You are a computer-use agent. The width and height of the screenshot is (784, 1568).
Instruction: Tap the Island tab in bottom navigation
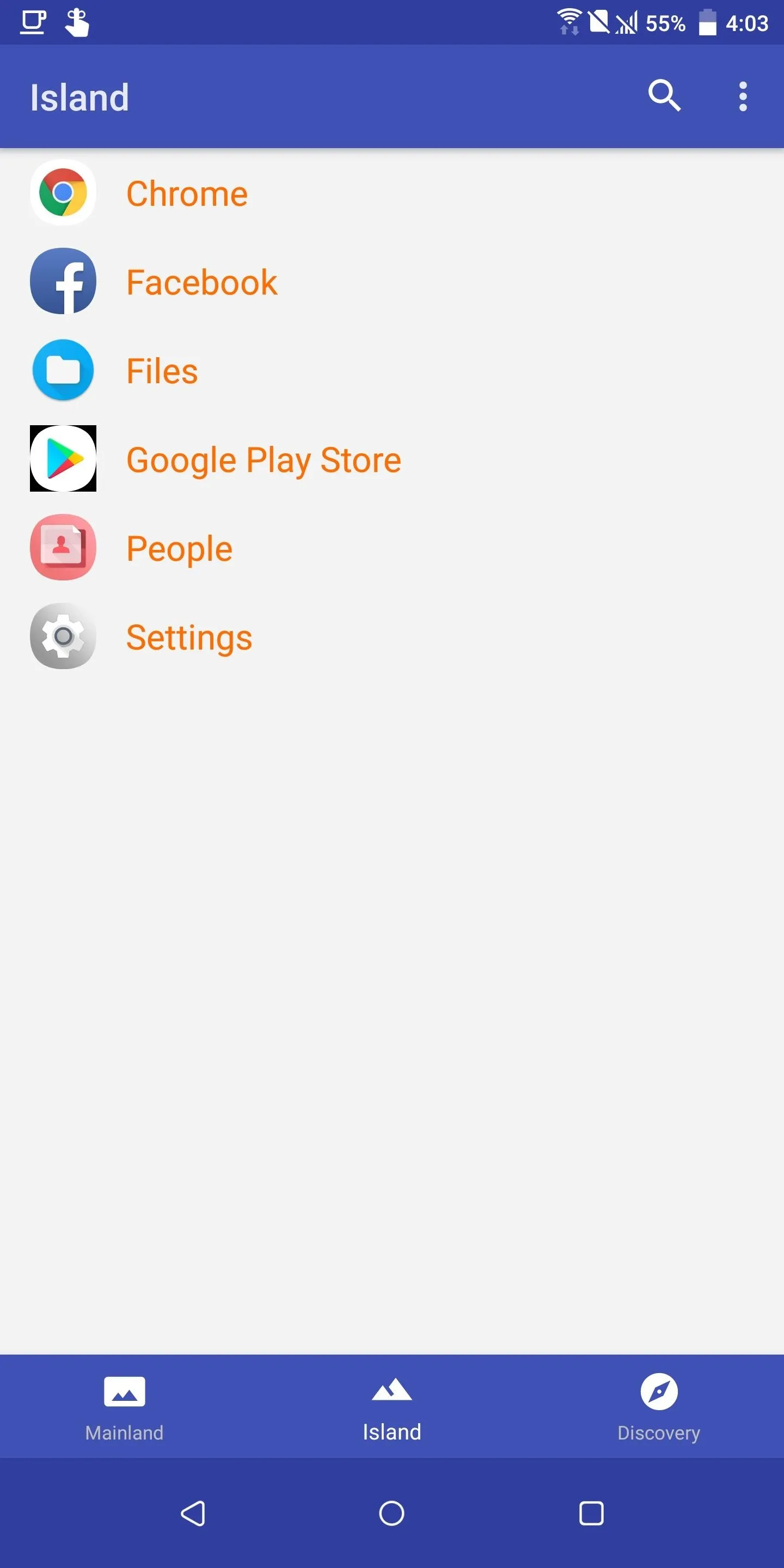pyautogui.click(x=392, y=1407)
